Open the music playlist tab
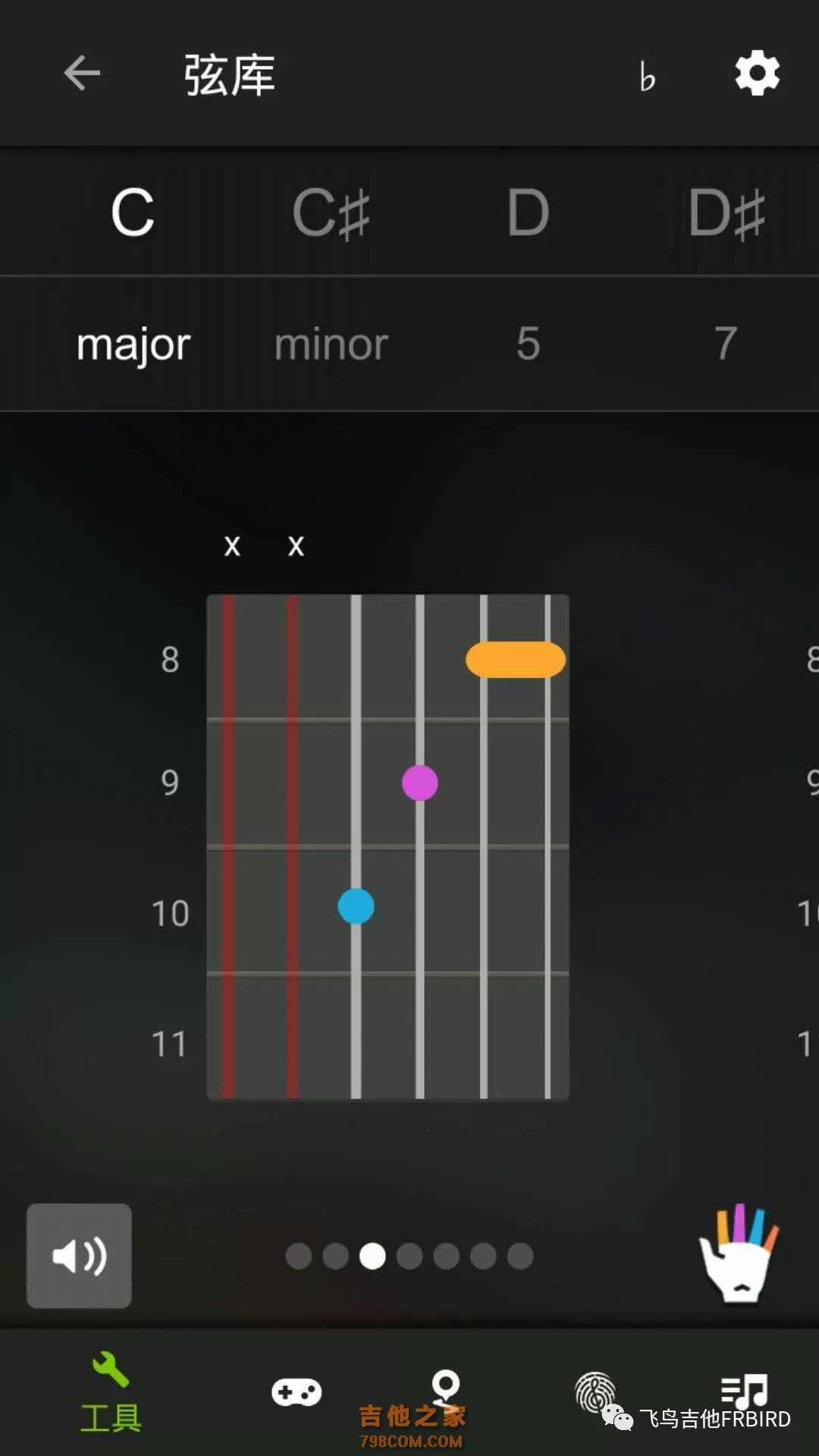819x1456 pixels. tap(744, 1391)
